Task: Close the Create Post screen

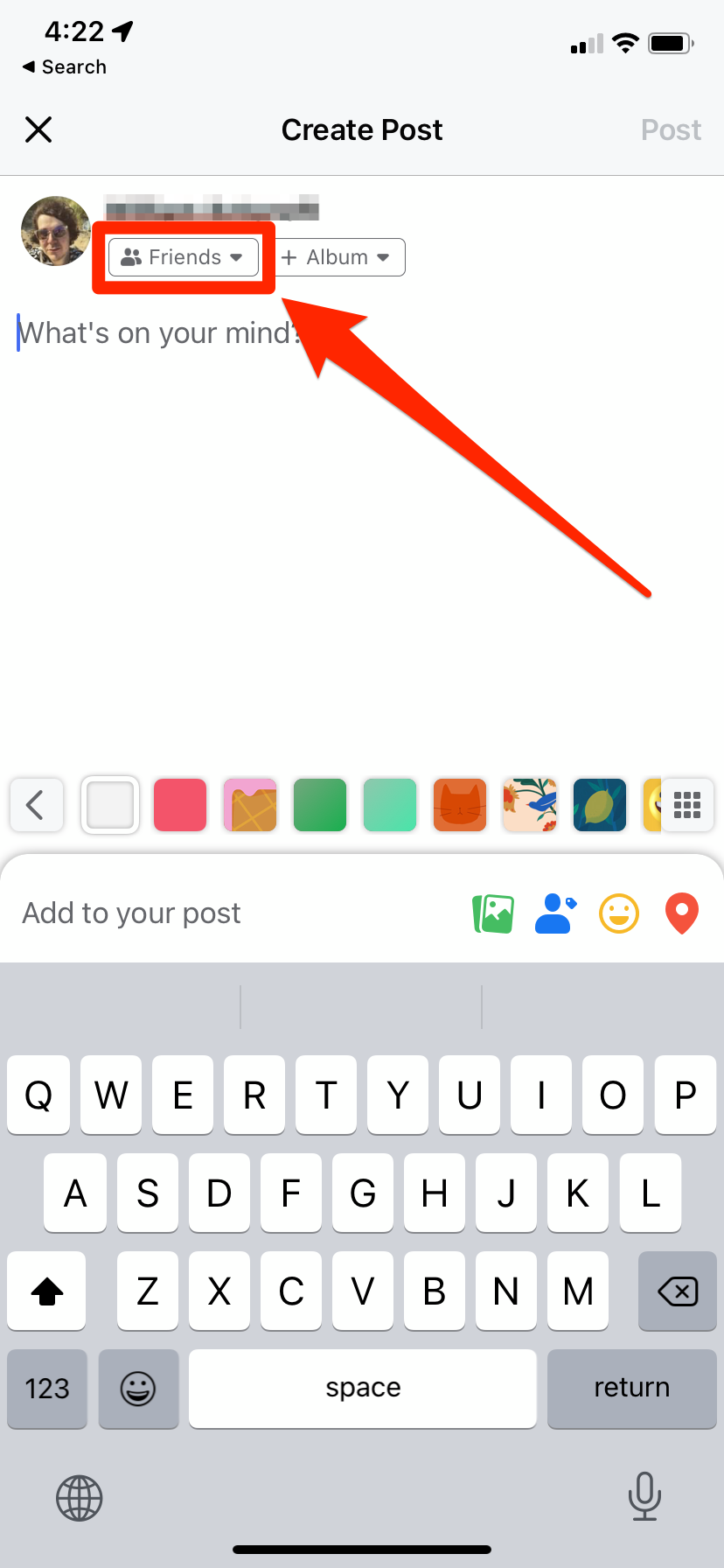Action: coord(38,129)
